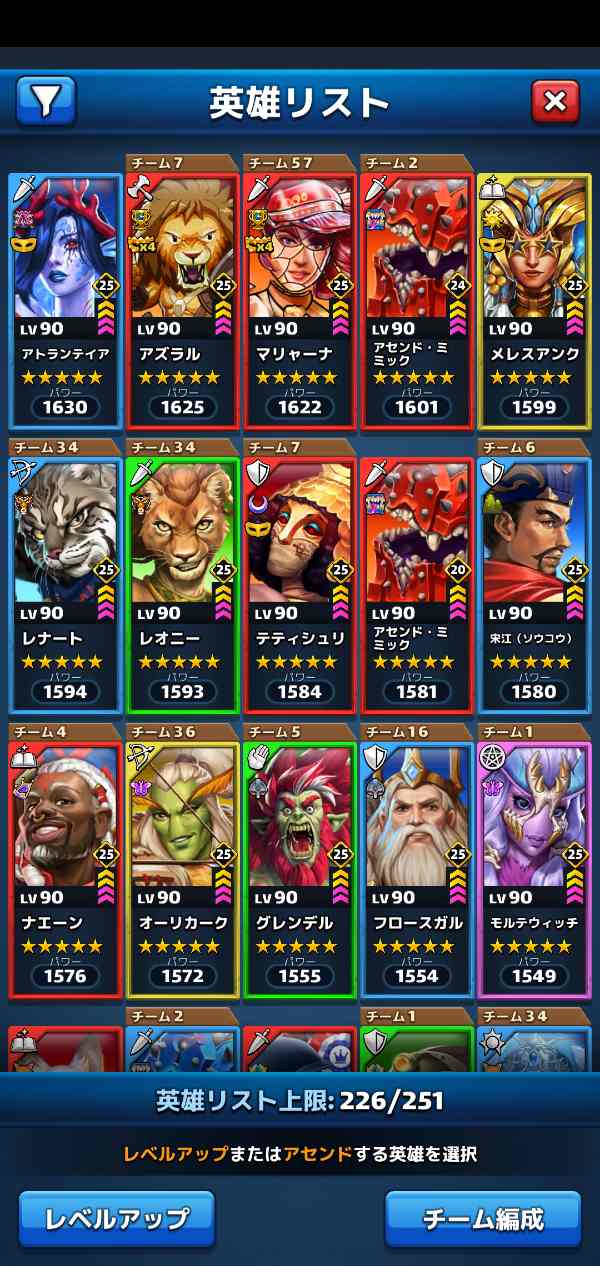
Task: Select hero アトランティア card
Action: (65, 300)
